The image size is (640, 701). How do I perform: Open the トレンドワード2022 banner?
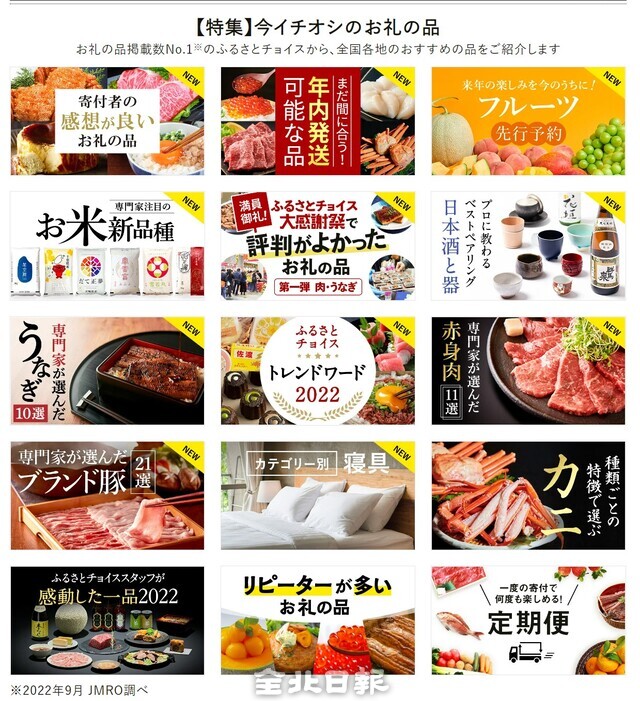(317, 371)
